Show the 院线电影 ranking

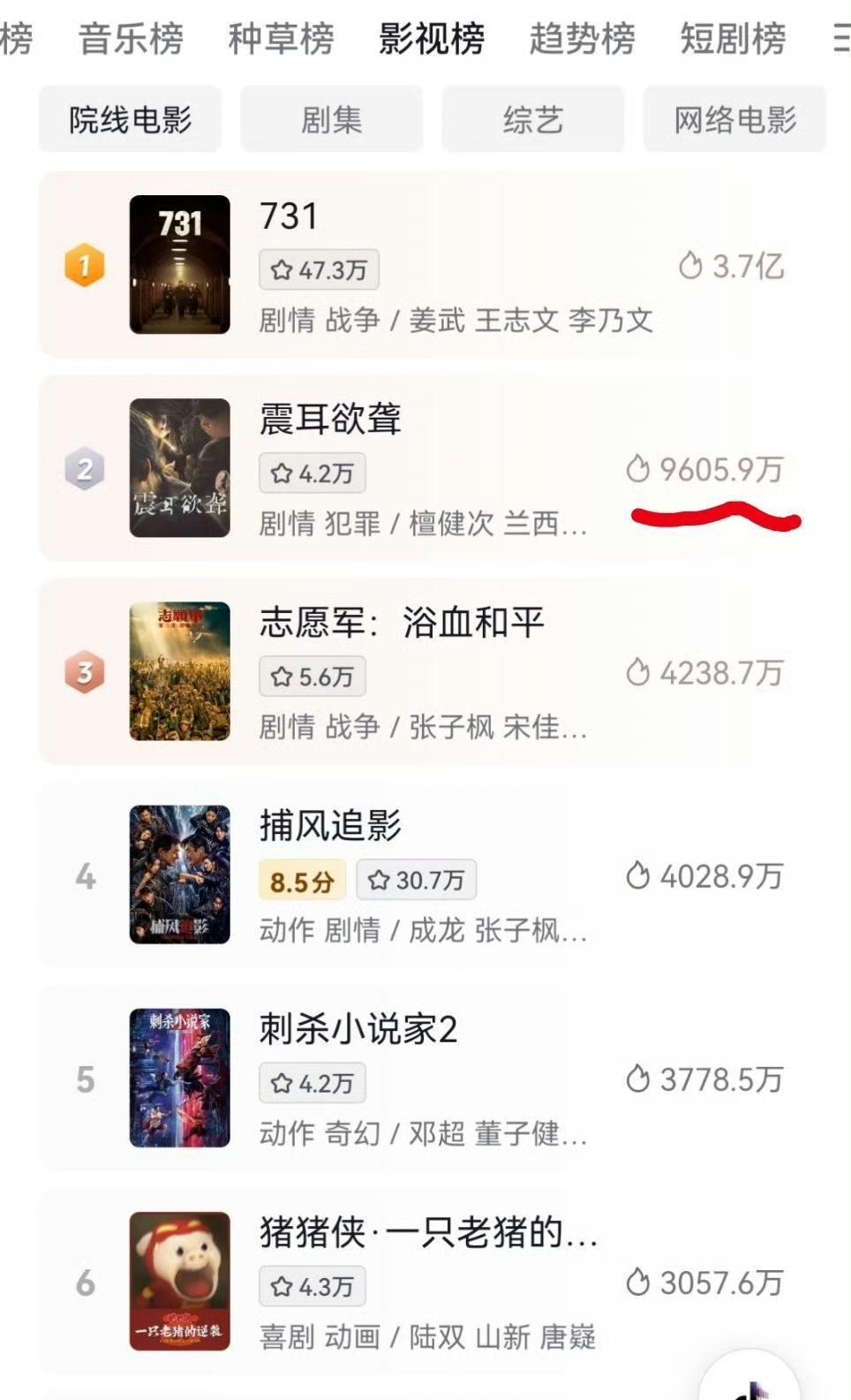[130, 119]
